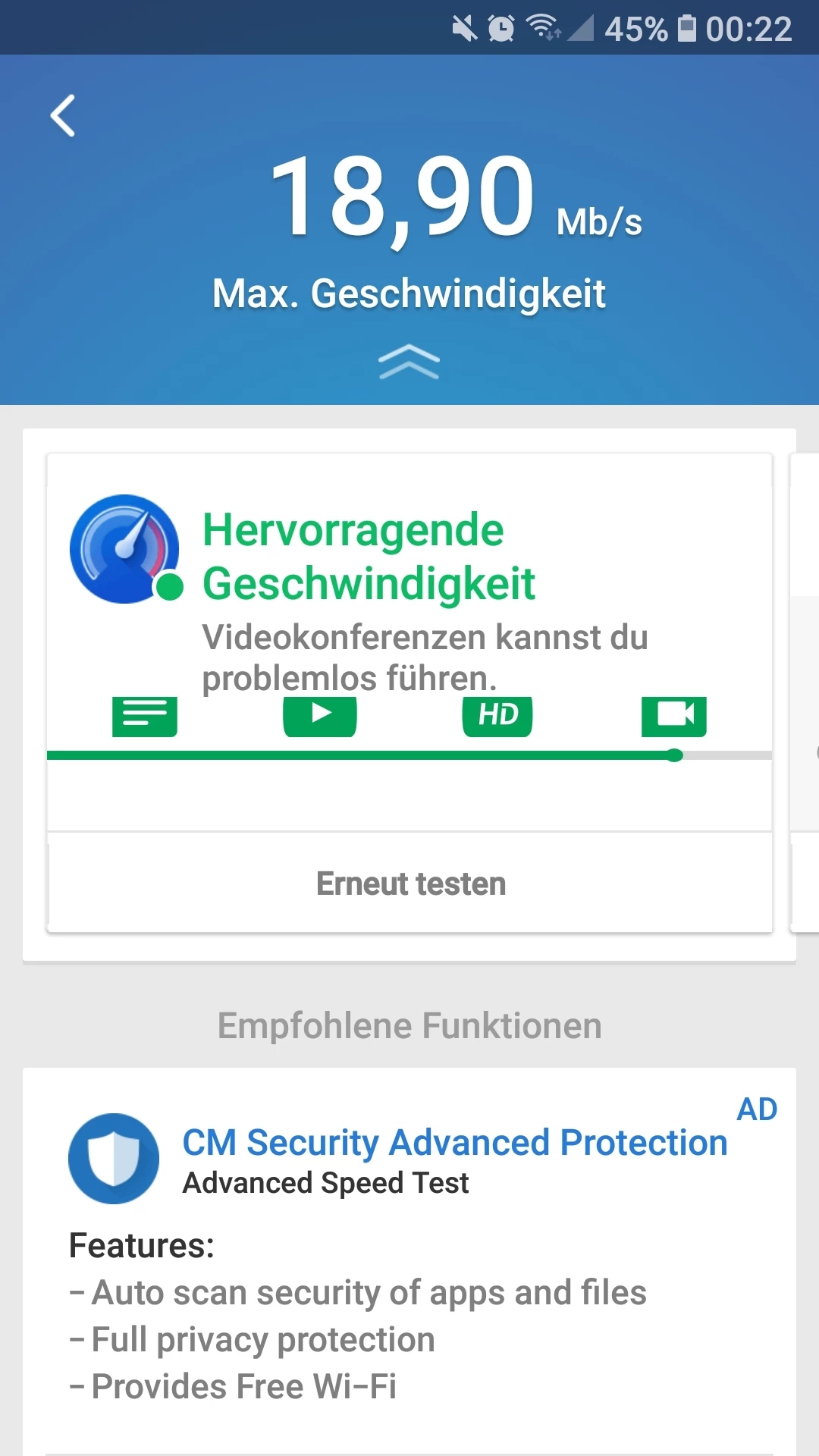
Task: Go back using the top-left arrow
Action: [63, 115]
